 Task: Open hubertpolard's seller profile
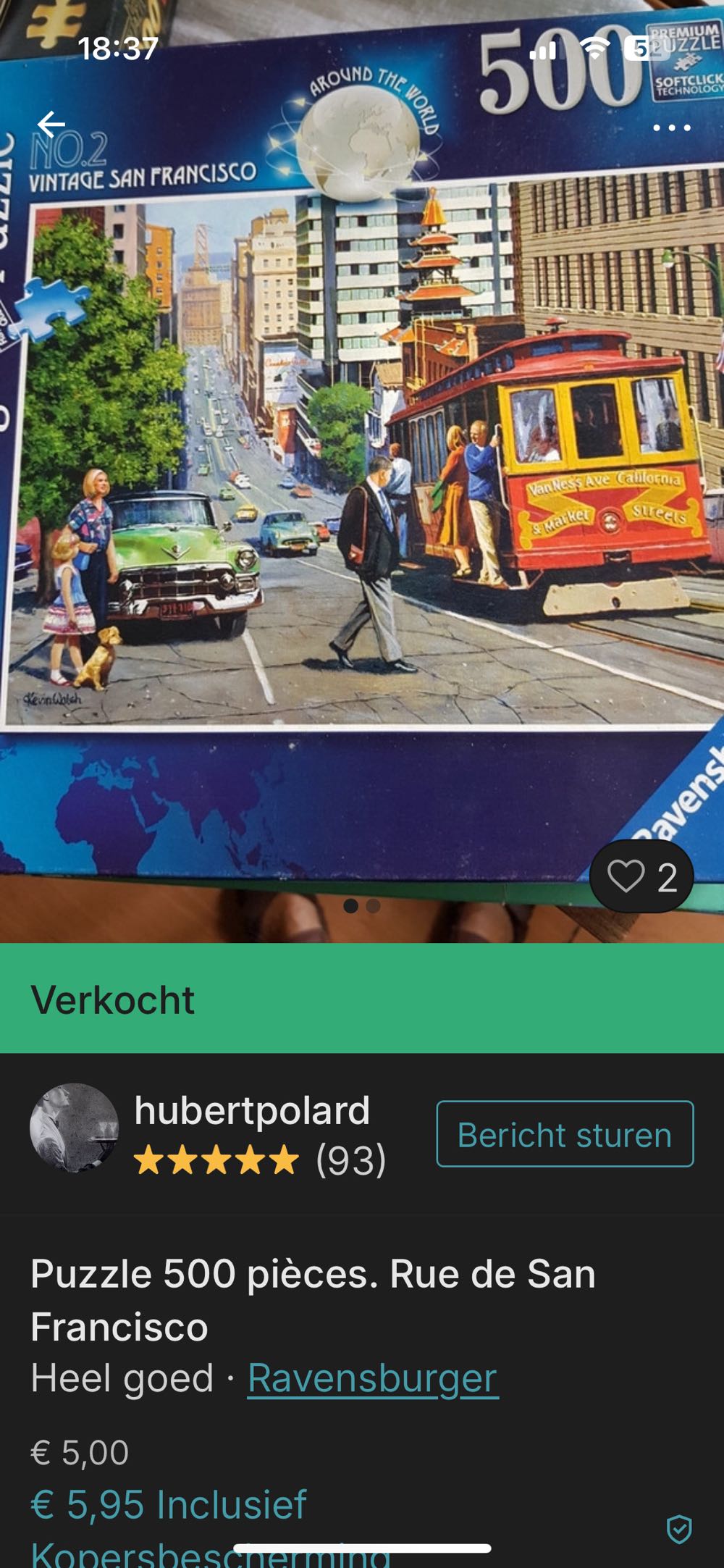(x=251, y=1111)
